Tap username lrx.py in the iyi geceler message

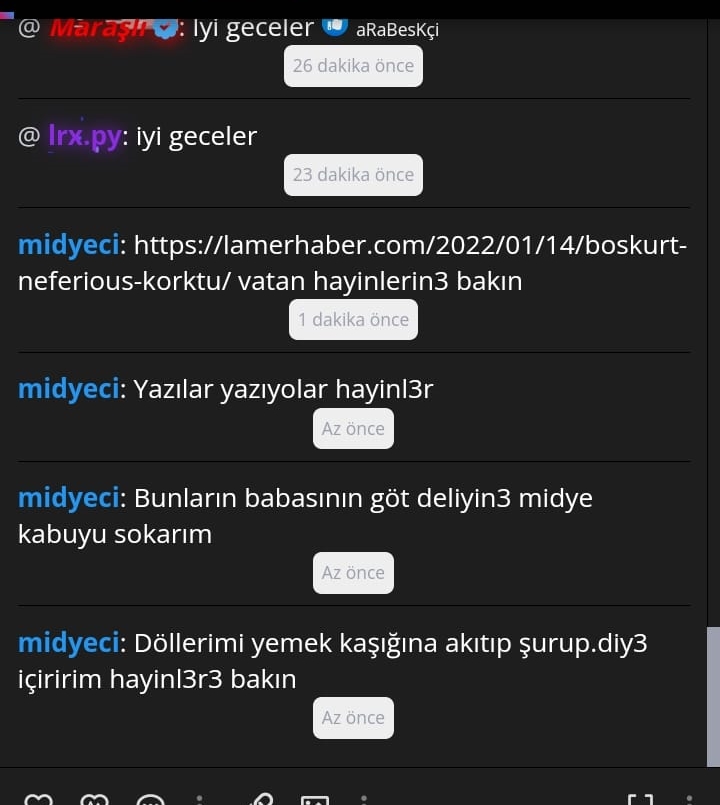(85, 137)
